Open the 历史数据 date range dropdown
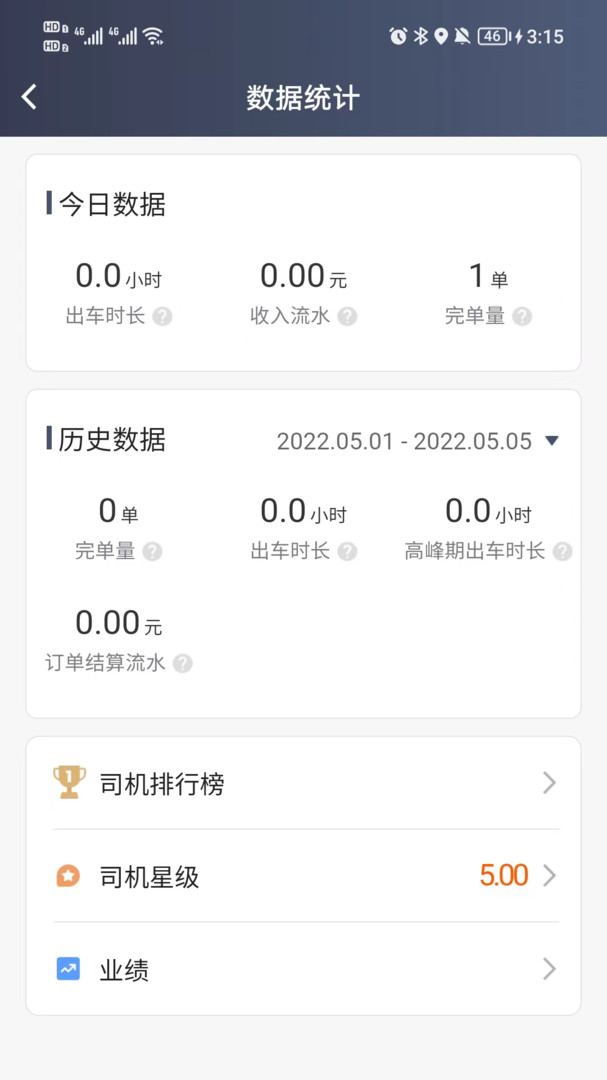Image resolution: width=607 pixels, height=1080 pixels. tap(418, 441)
